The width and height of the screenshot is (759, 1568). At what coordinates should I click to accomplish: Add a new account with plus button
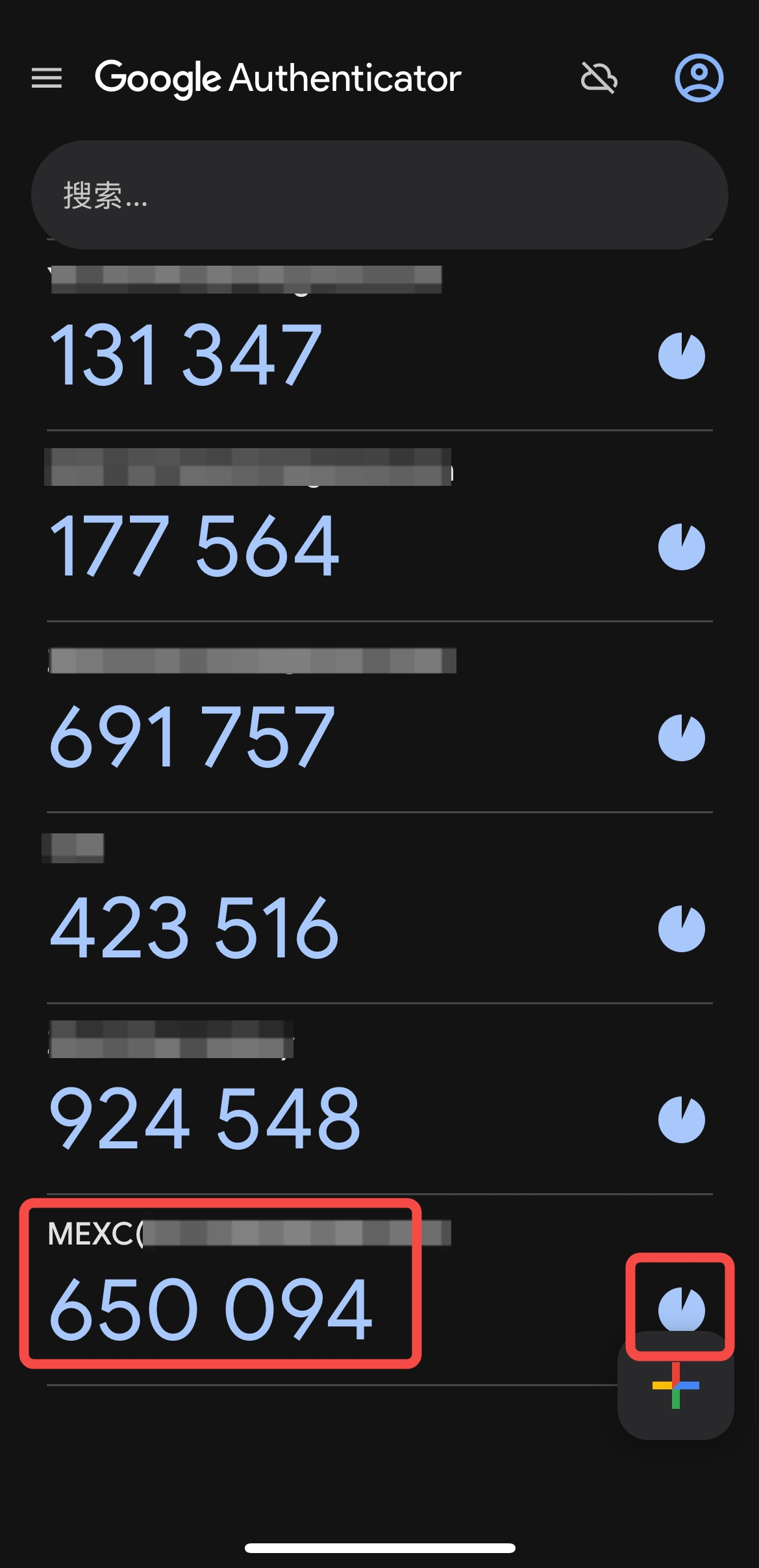coord(675,1386)
